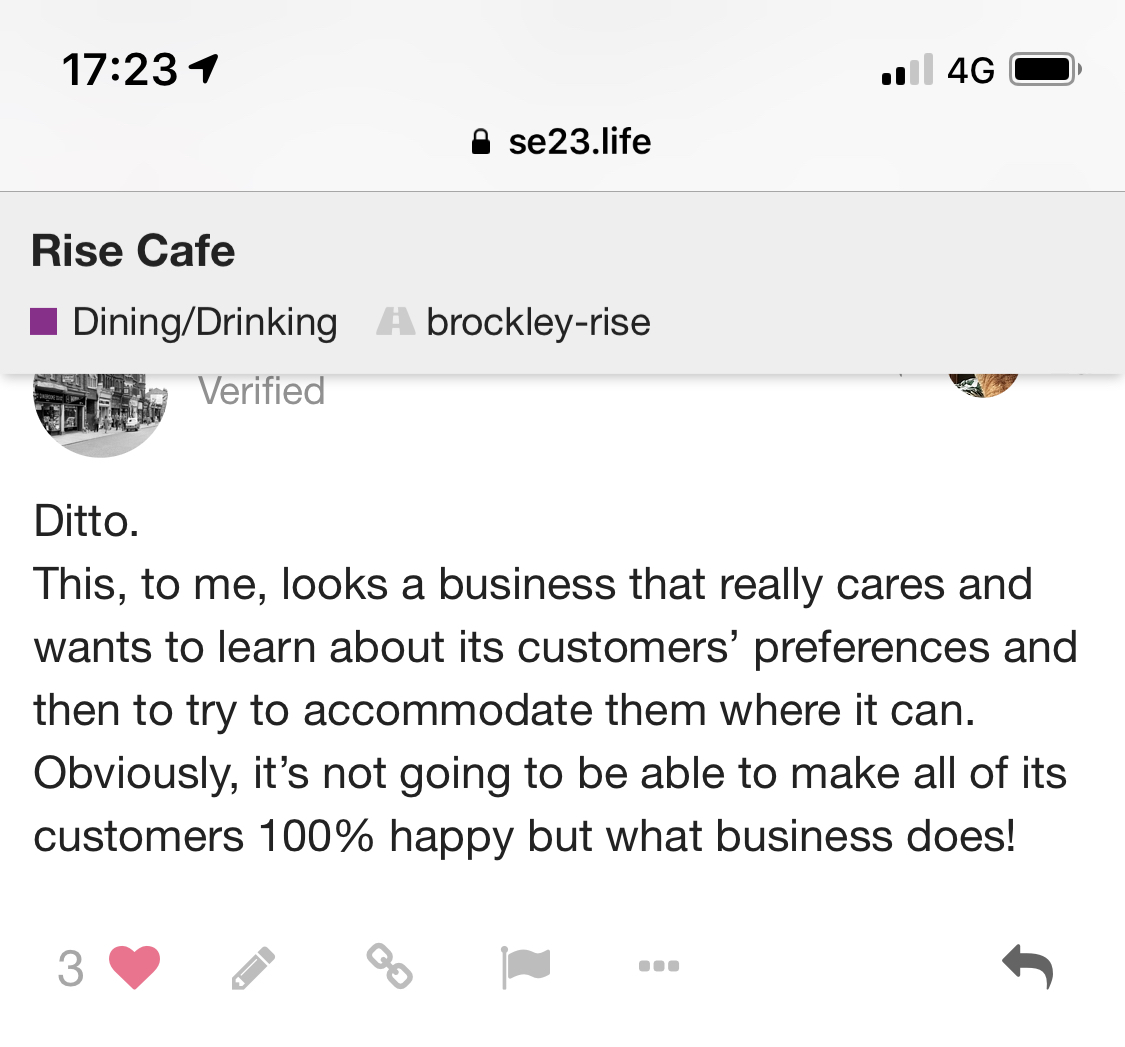Reply to this post with the arrow icon
The width and height of the screenshot is (1125, 1047).
1027,967
